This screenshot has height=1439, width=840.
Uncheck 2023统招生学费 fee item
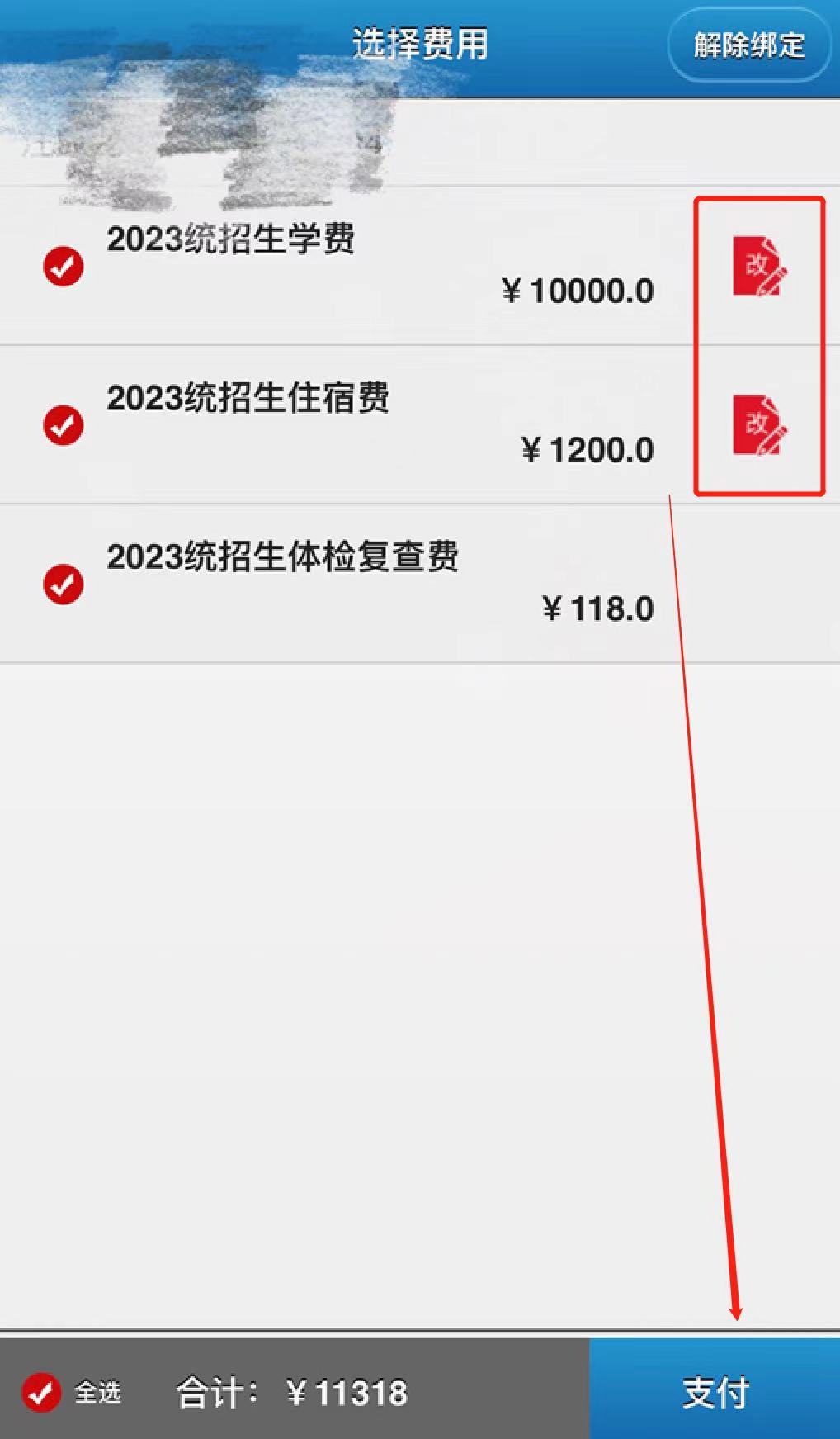click(x=63, y=267)
